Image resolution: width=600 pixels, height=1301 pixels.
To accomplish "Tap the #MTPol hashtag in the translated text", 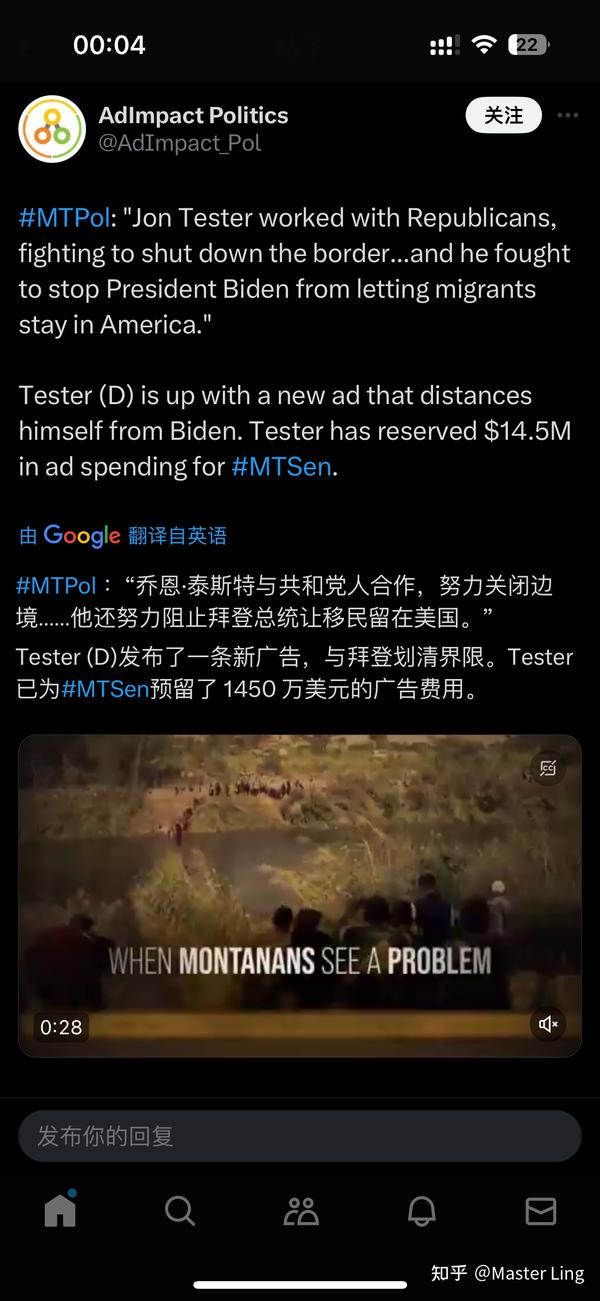I will 57,585.
